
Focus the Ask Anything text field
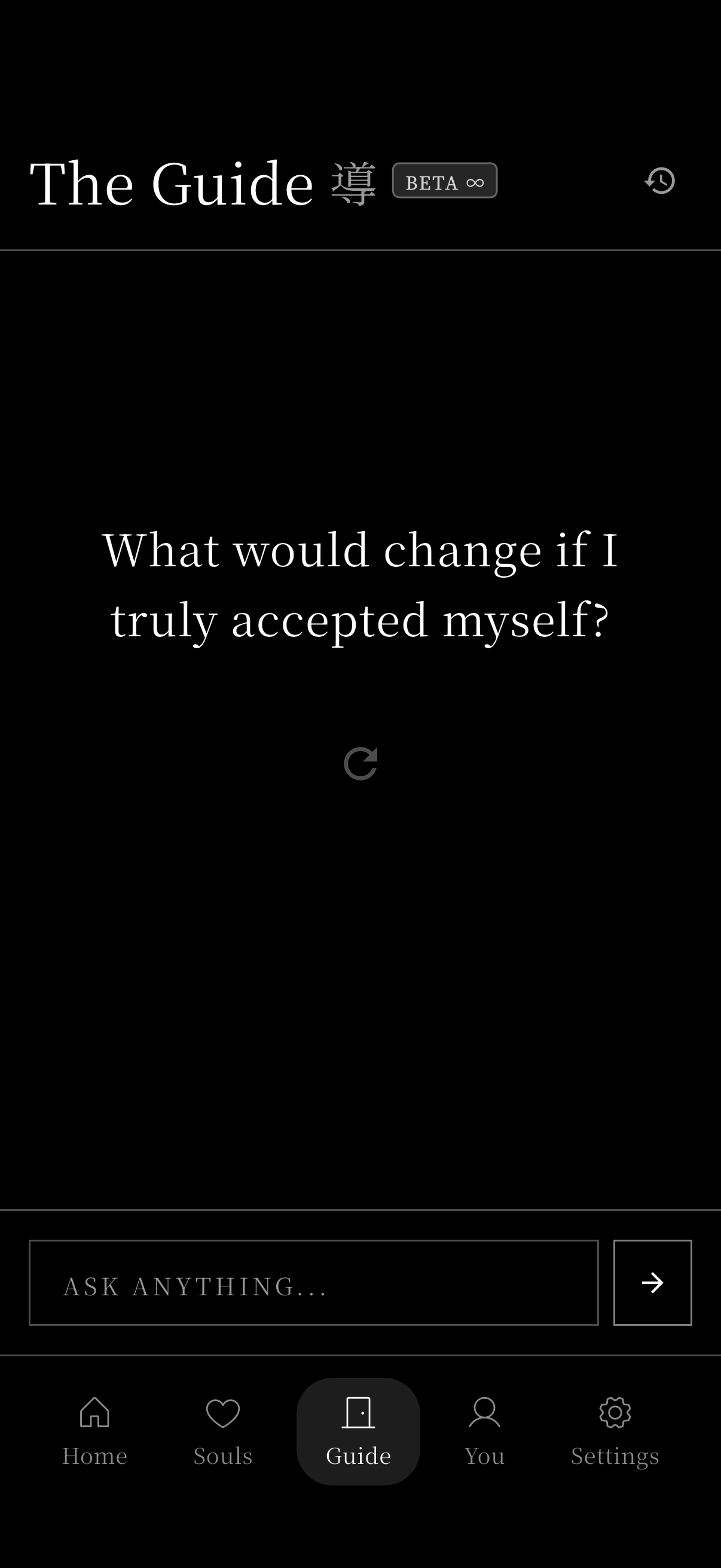(313, 1283)
